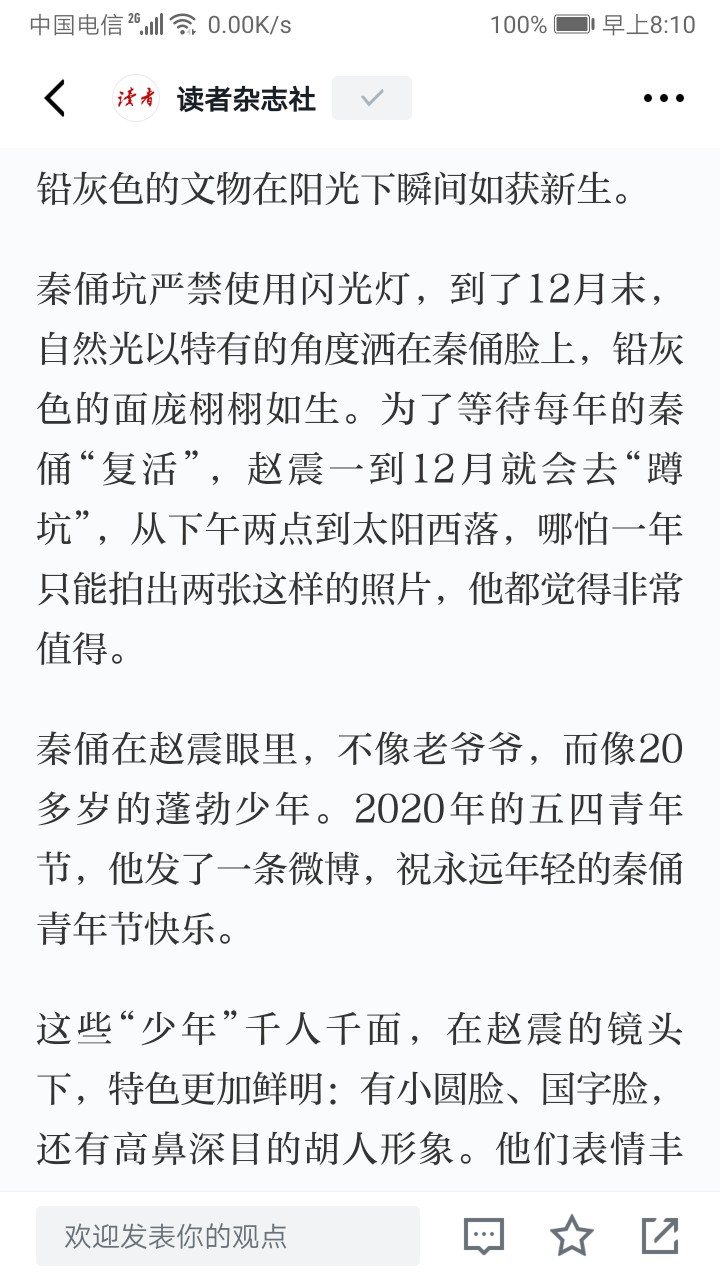The height and width of the screenshot is (1280, 720).
Task: Tap the checkmark followed button beside 读者杂志社
Action: coord(372,98)
